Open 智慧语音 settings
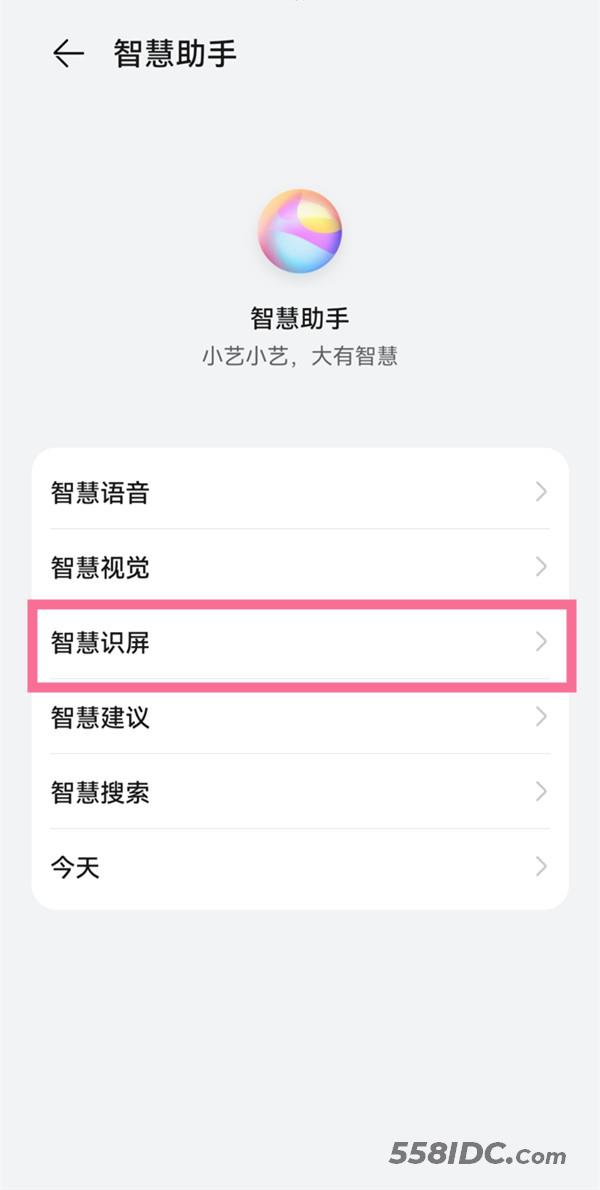Image resolution: width=600 pixels, height=1190 pixels. (x=300, y=492)
